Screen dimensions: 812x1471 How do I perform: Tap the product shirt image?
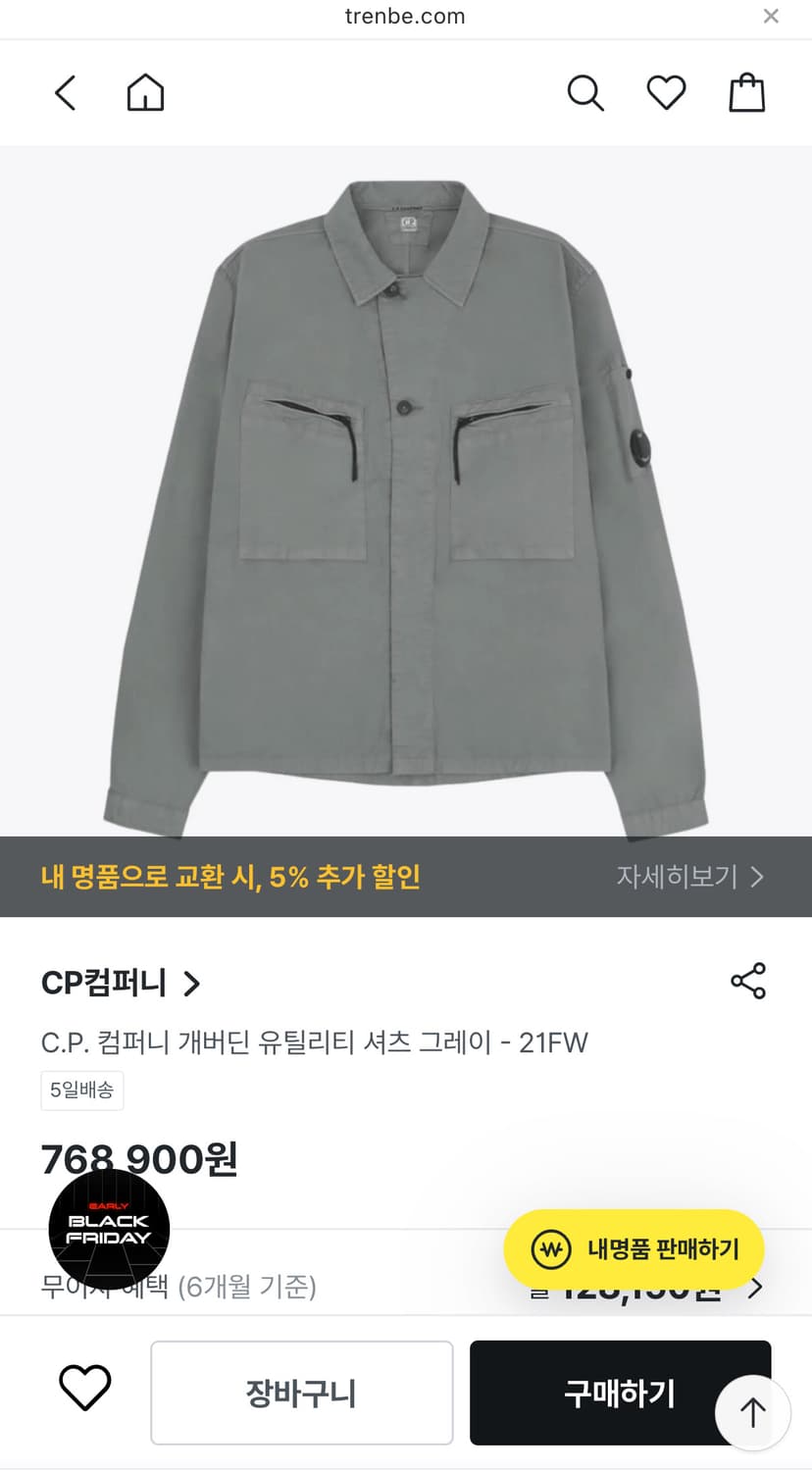click(x=406, y=490)
